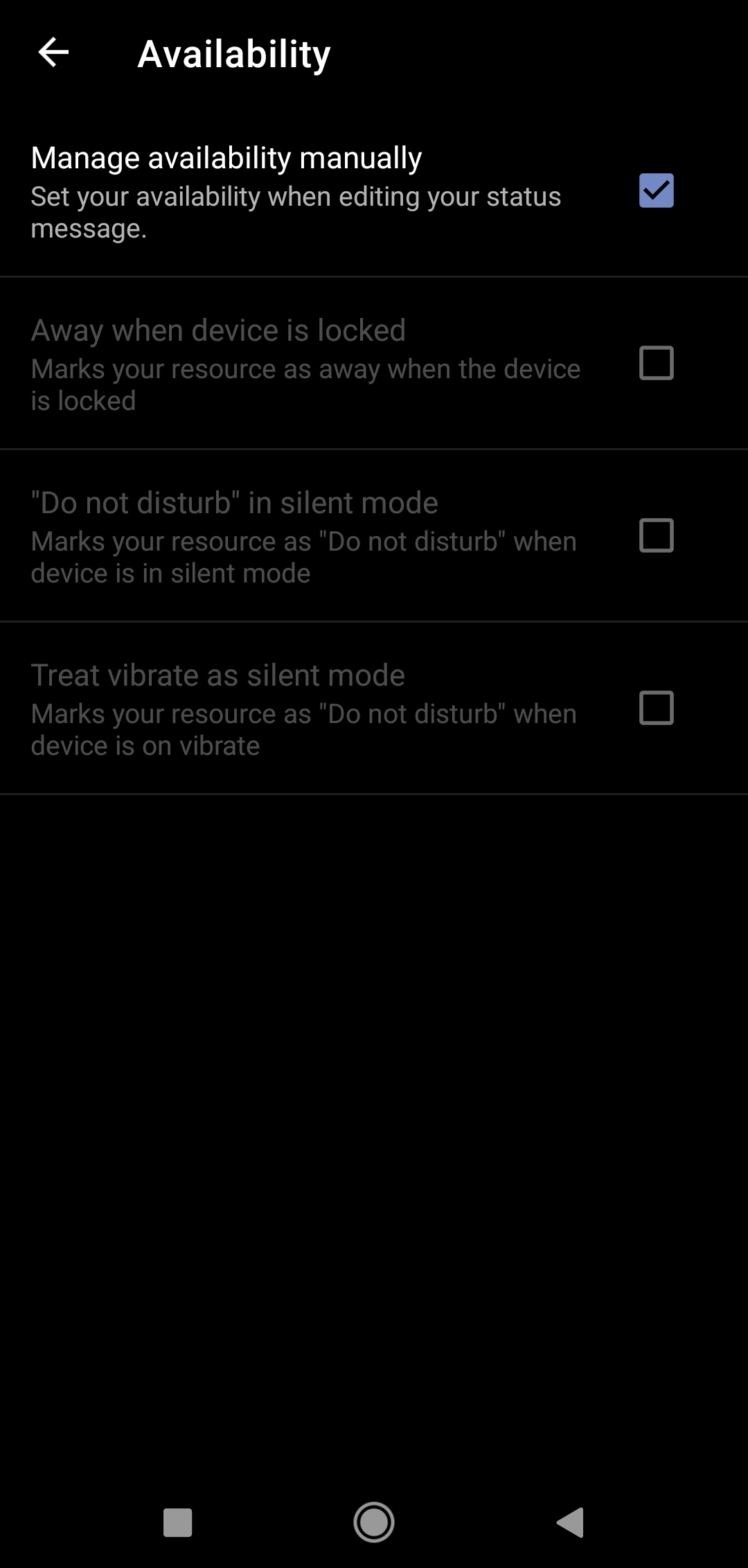The image size is (748, 1568).
Task: Open the recent apps overview
Action: click(177, 1522)
